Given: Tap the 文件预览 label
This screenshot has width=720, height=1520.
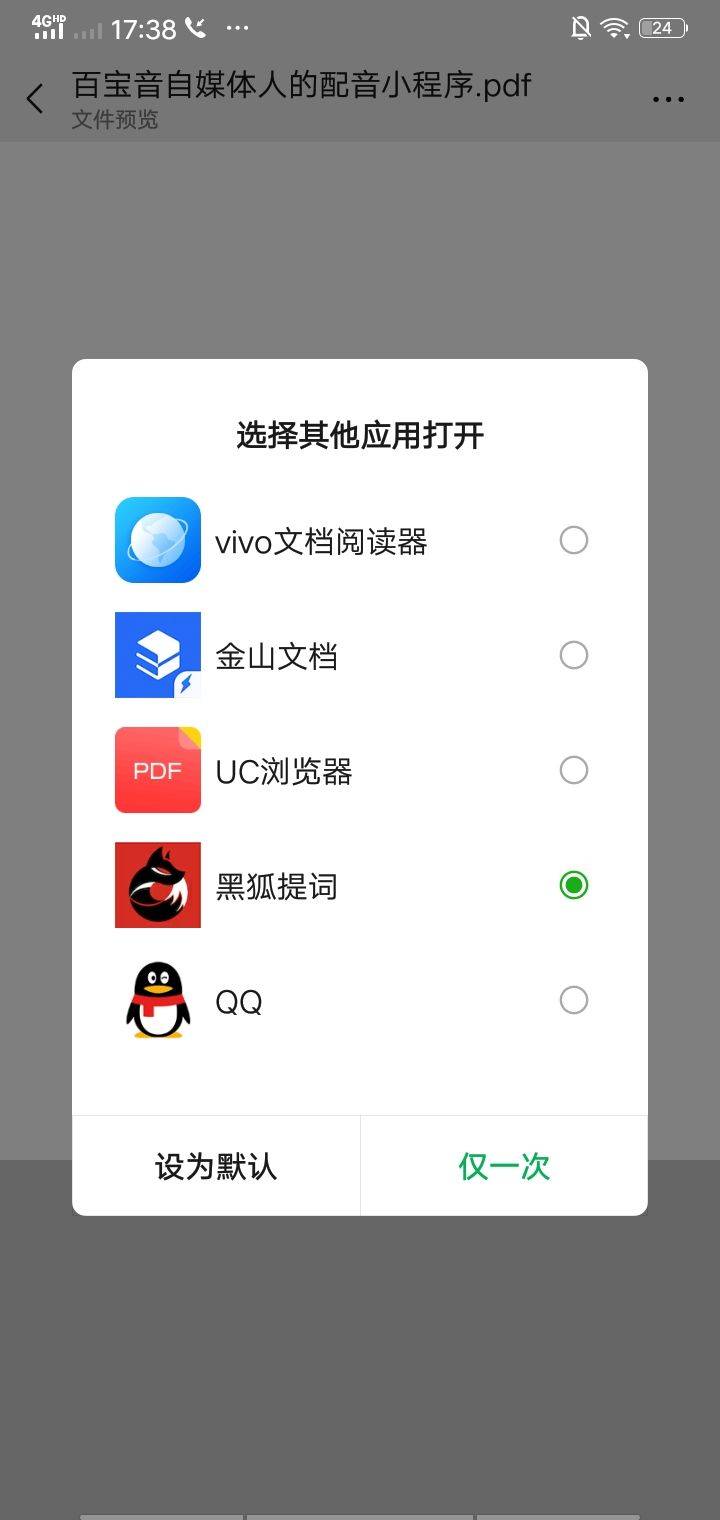Looking at the screenshot, I should coord(113,120).
